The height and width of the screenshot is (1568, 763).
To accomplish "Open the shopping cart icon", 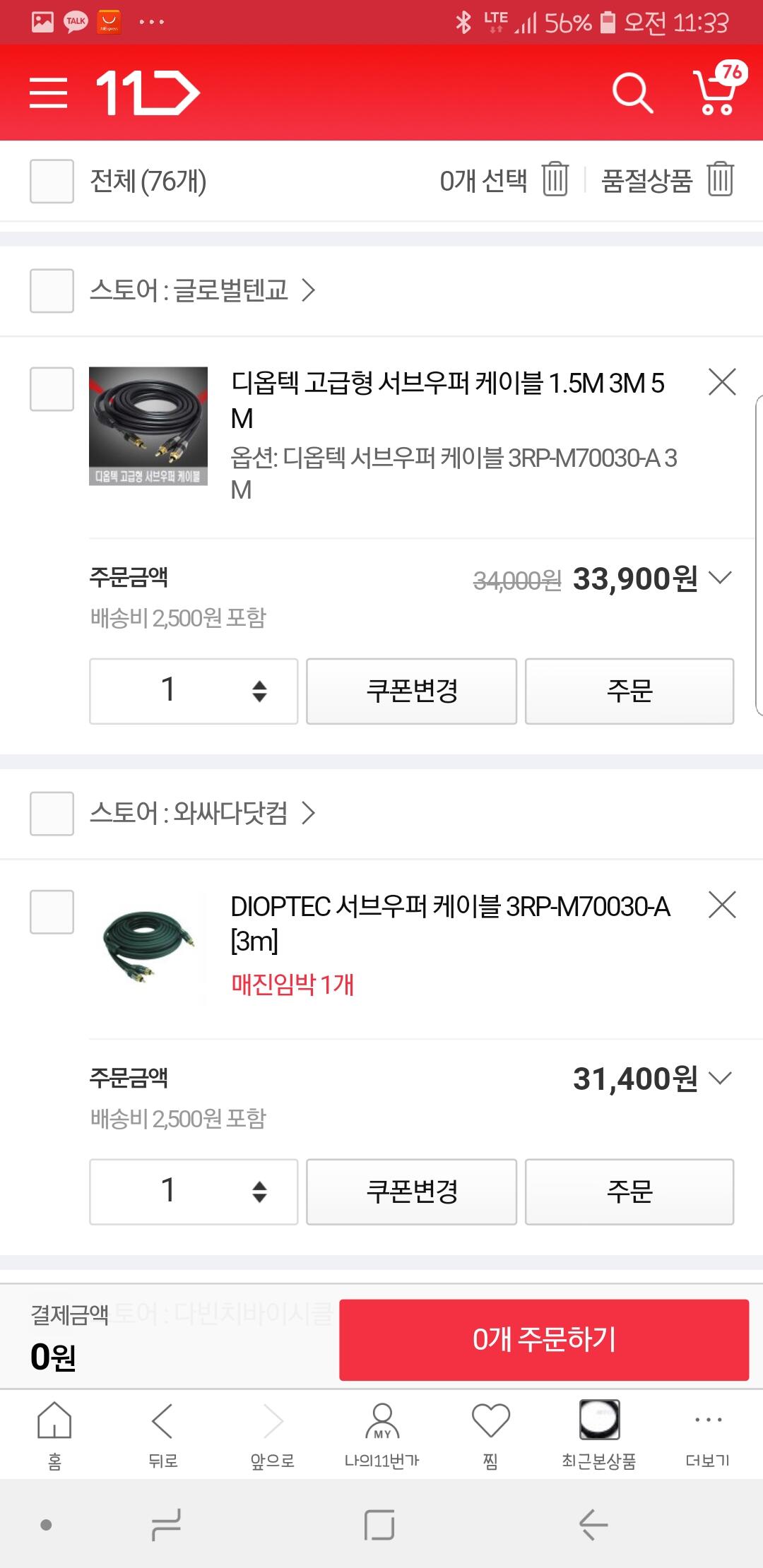I will (718, 93).
